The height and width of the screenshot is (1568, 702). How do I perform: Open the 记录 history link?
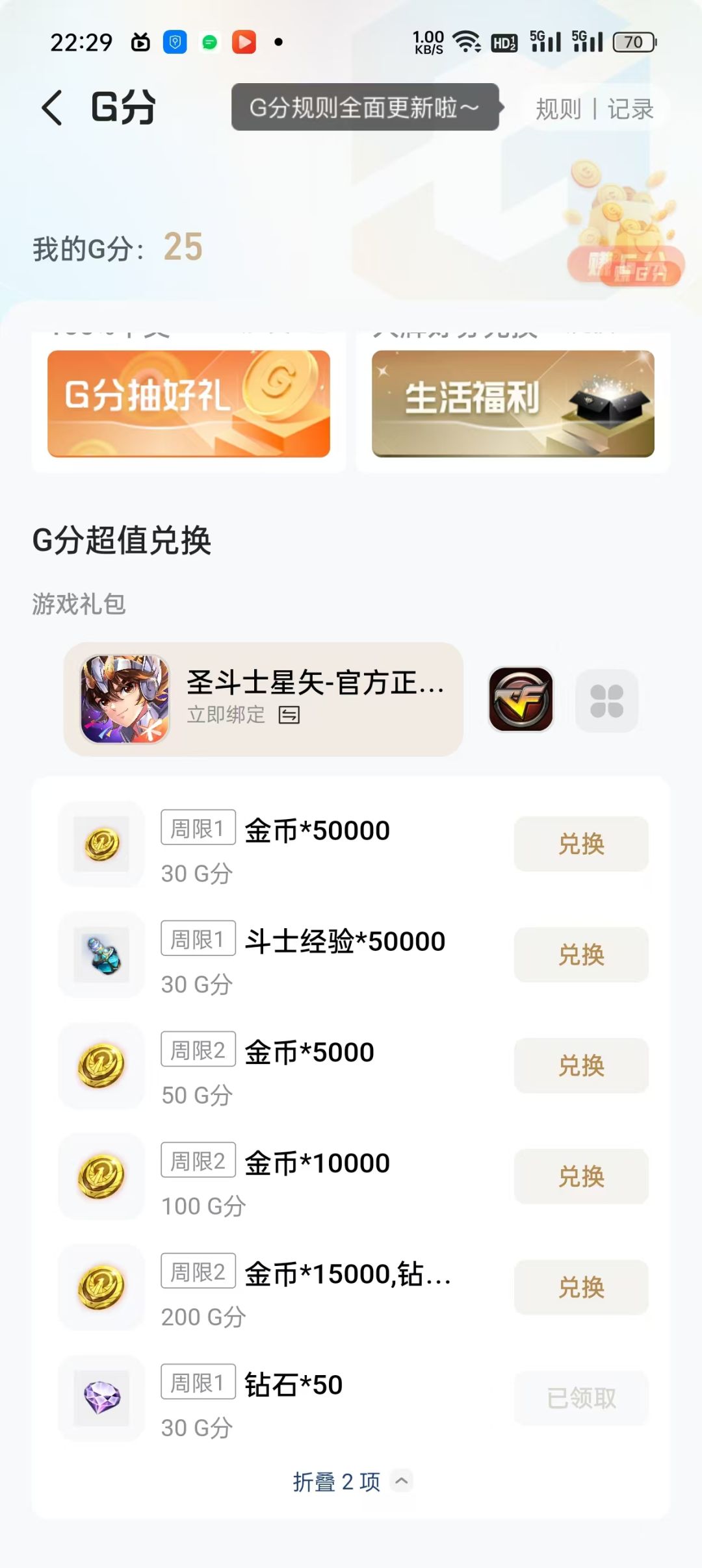tap(630, 109)
